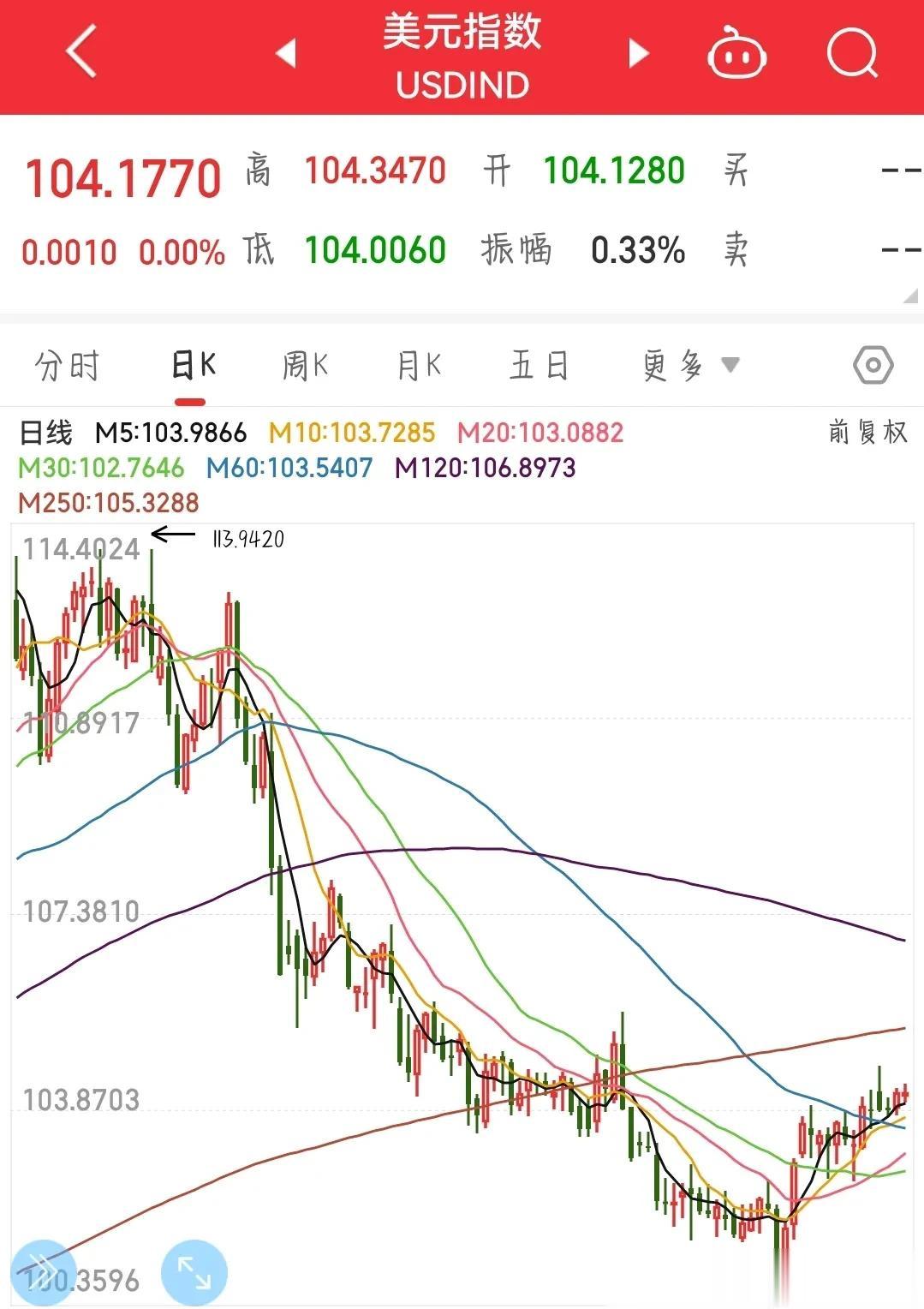
Task: Switch to the next index with right triangle
Action: pyautogui.click(x=638, y=53)
